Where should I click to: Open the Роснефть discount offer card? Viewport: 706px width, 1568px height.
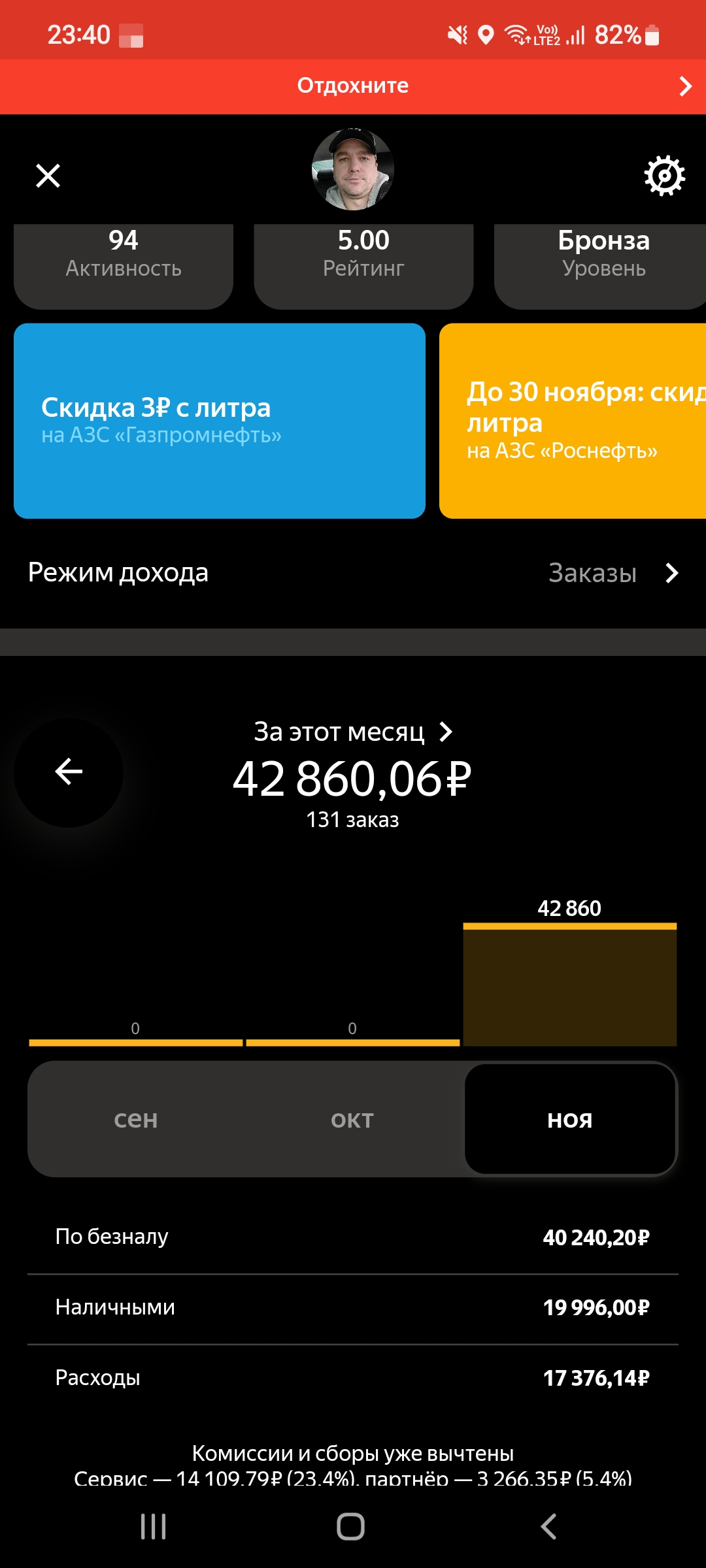[x=573, y=421]
